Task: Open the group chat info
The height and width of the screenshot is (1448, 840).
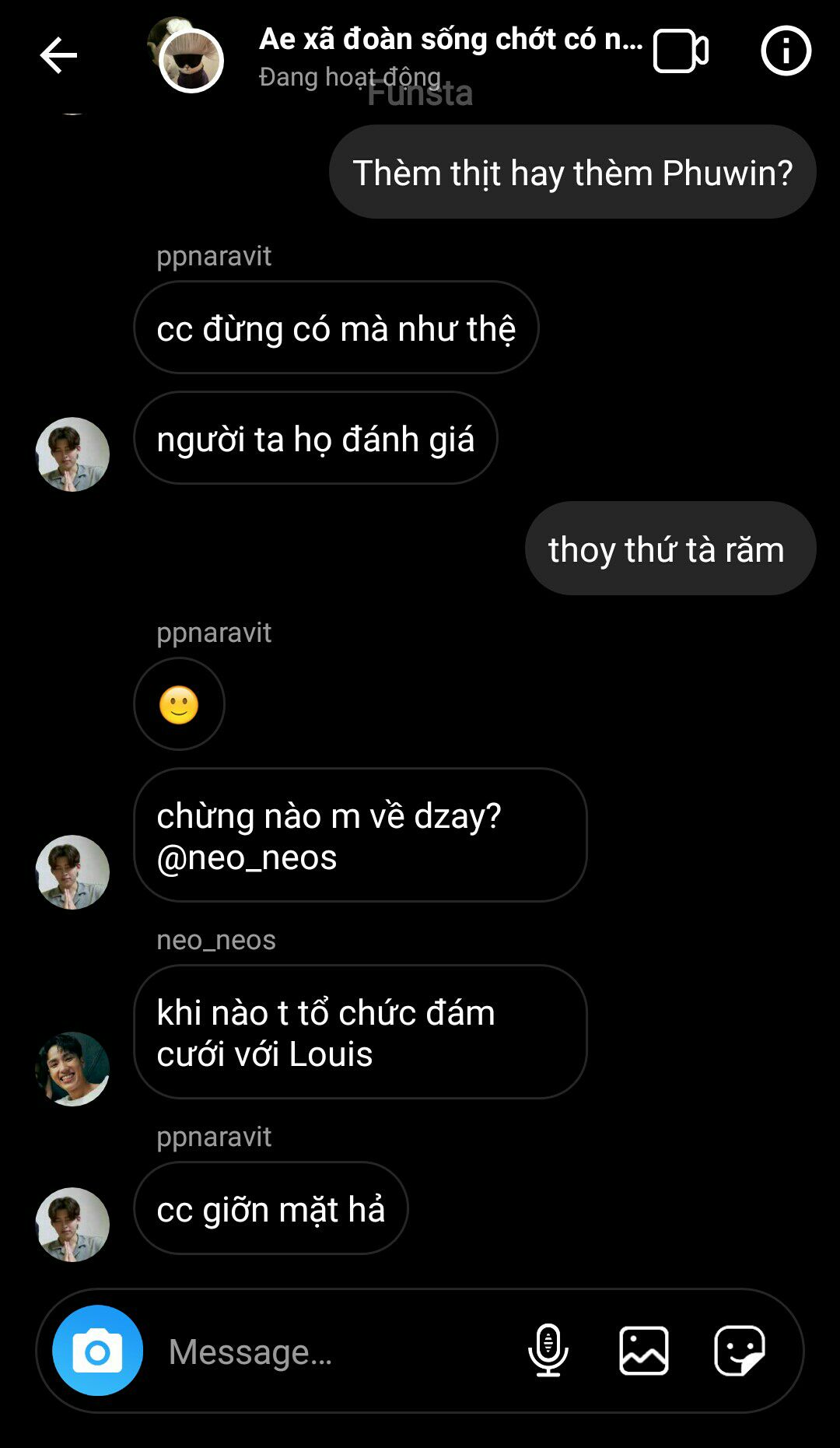Action: click(786, 51)
